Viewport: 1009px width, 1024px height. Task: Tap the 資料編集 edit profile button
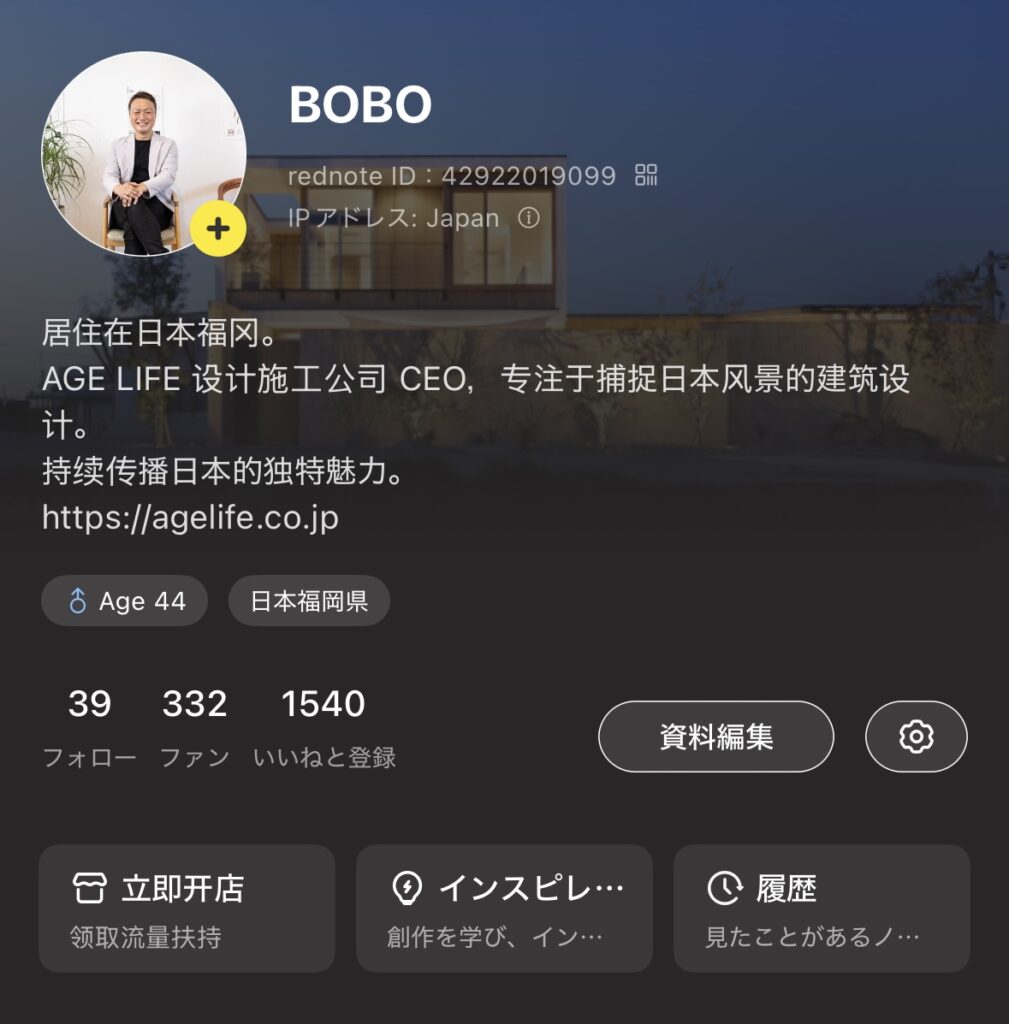point(716,737)
